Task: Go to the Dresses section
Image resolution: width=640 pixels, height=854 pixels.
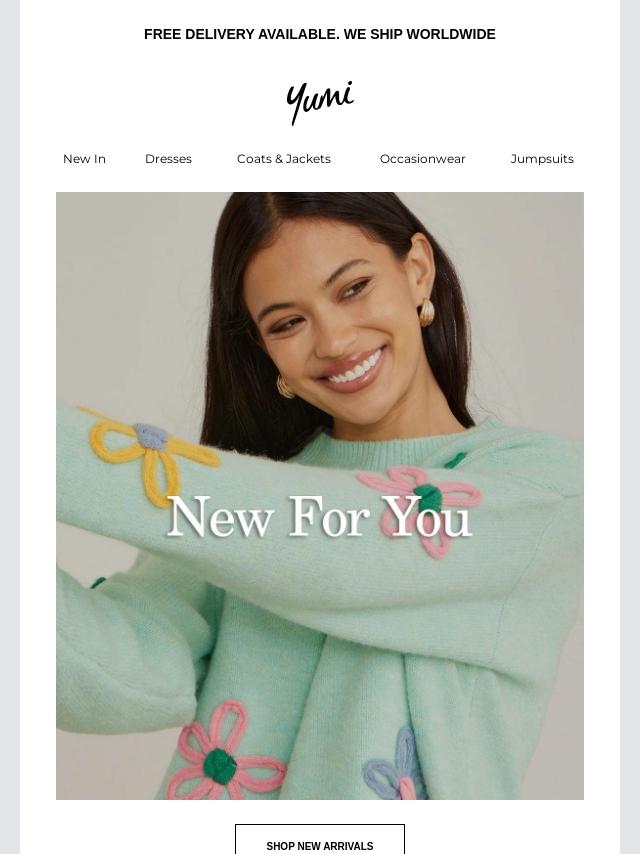Action: [168, 159]
